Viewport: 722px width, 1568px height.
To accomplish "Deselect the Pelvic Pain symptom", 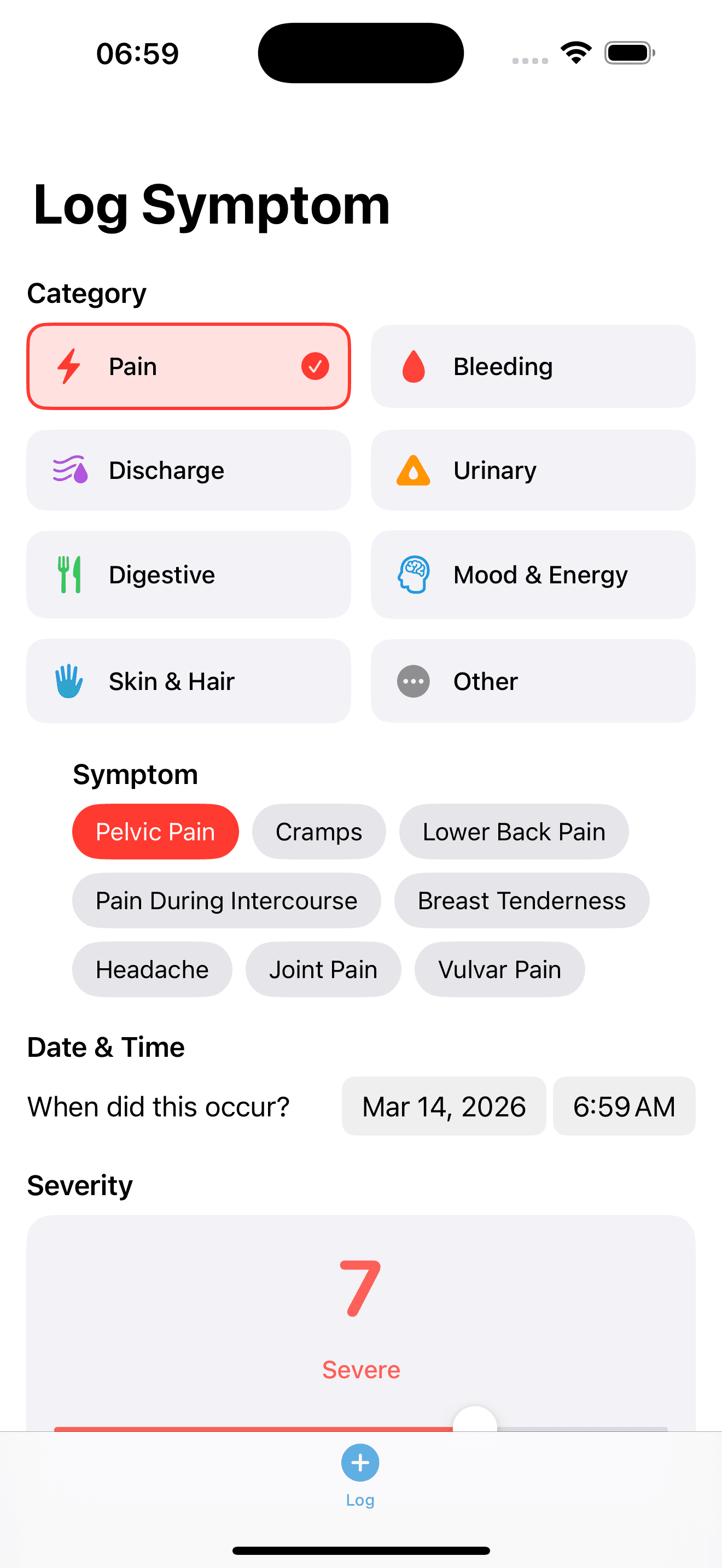I will 155,832.
